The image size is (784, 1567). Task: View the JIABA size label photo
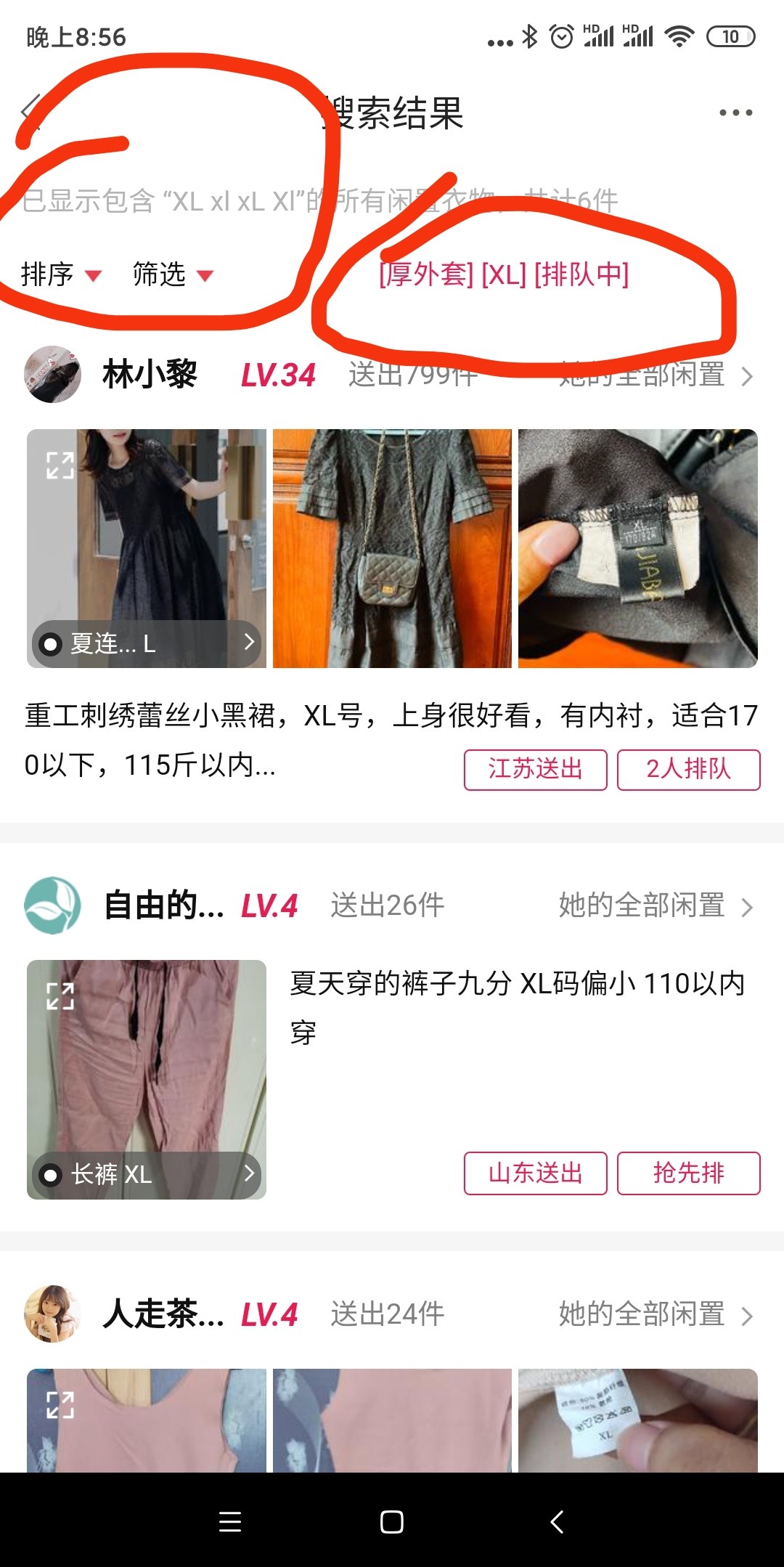(637, 548)
